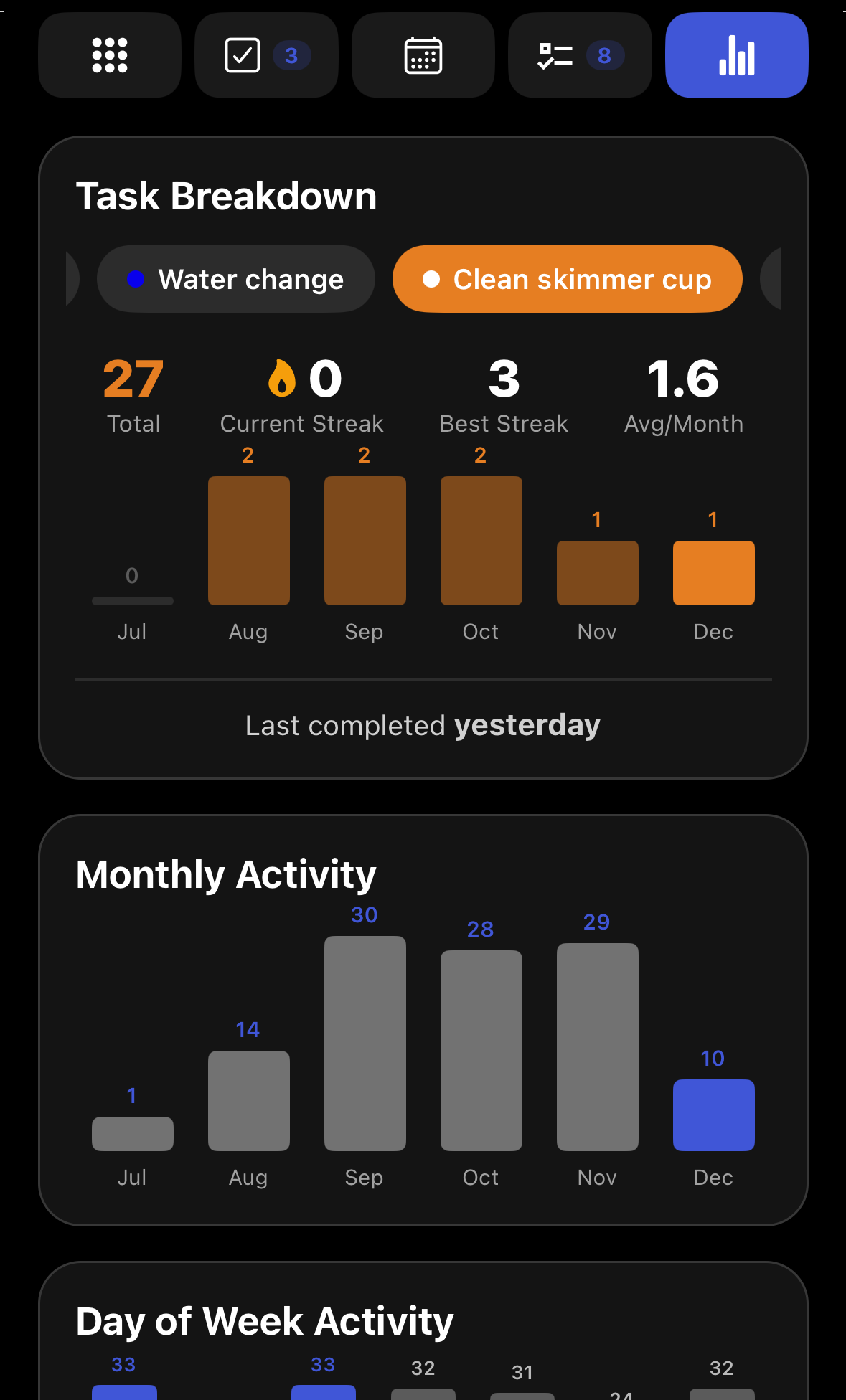Select the bar chart statistics tab
The image size is (846, 1400).
click(x=736, y=55)
